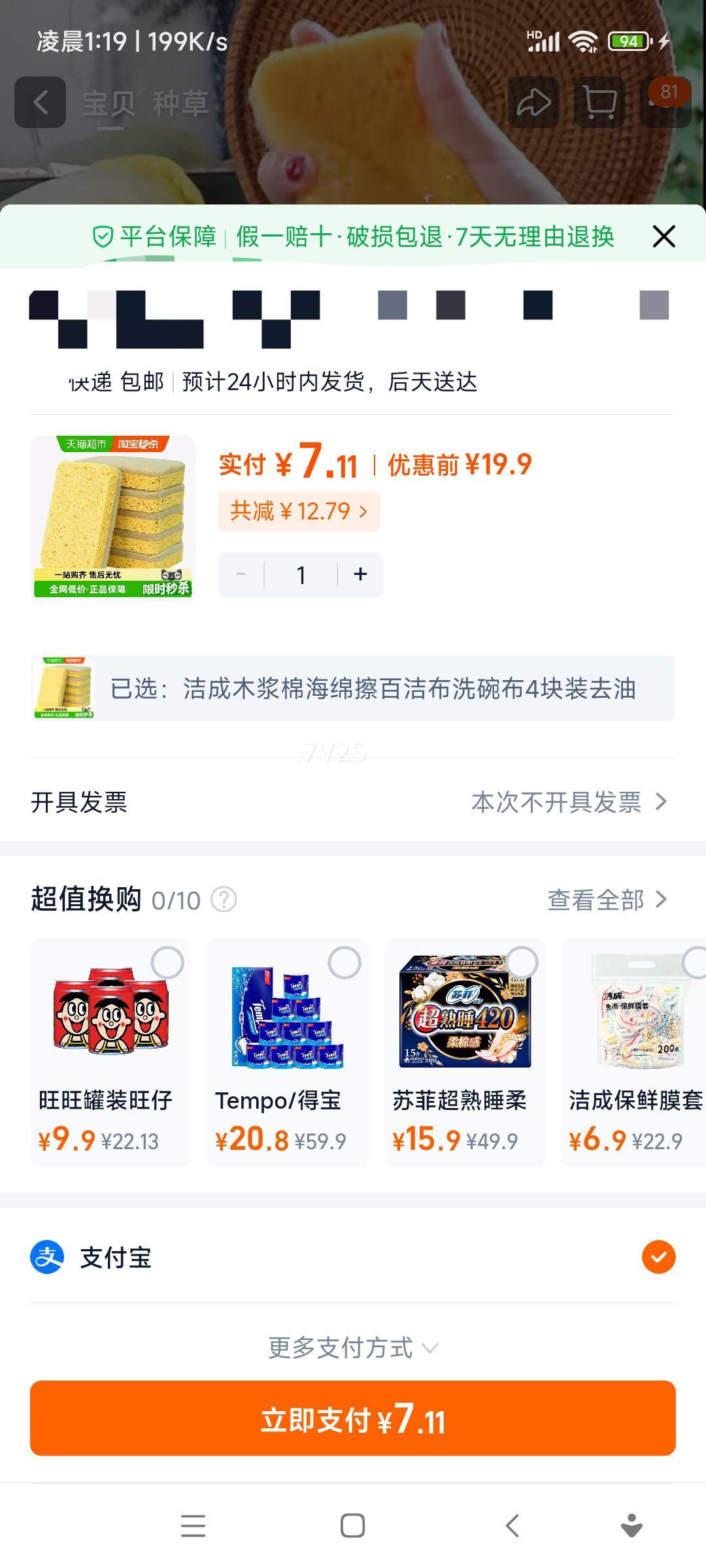Close the order confirmation sheet
This screenshot has height=1568, width=706.
click(664, 237)
